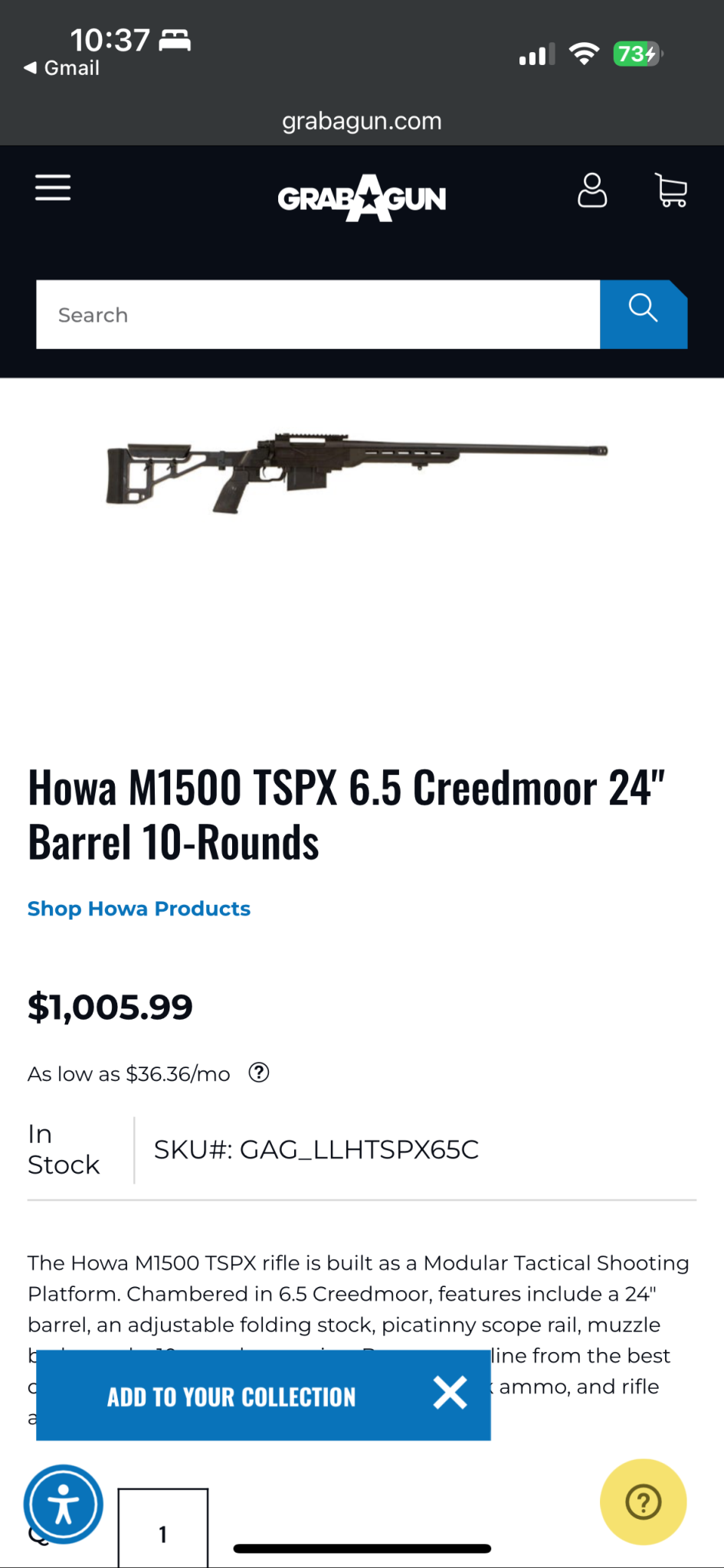The width and height of the screenshot is (724, 1568).
Task: Open the Shop Howa Products link
Action: 139,909
